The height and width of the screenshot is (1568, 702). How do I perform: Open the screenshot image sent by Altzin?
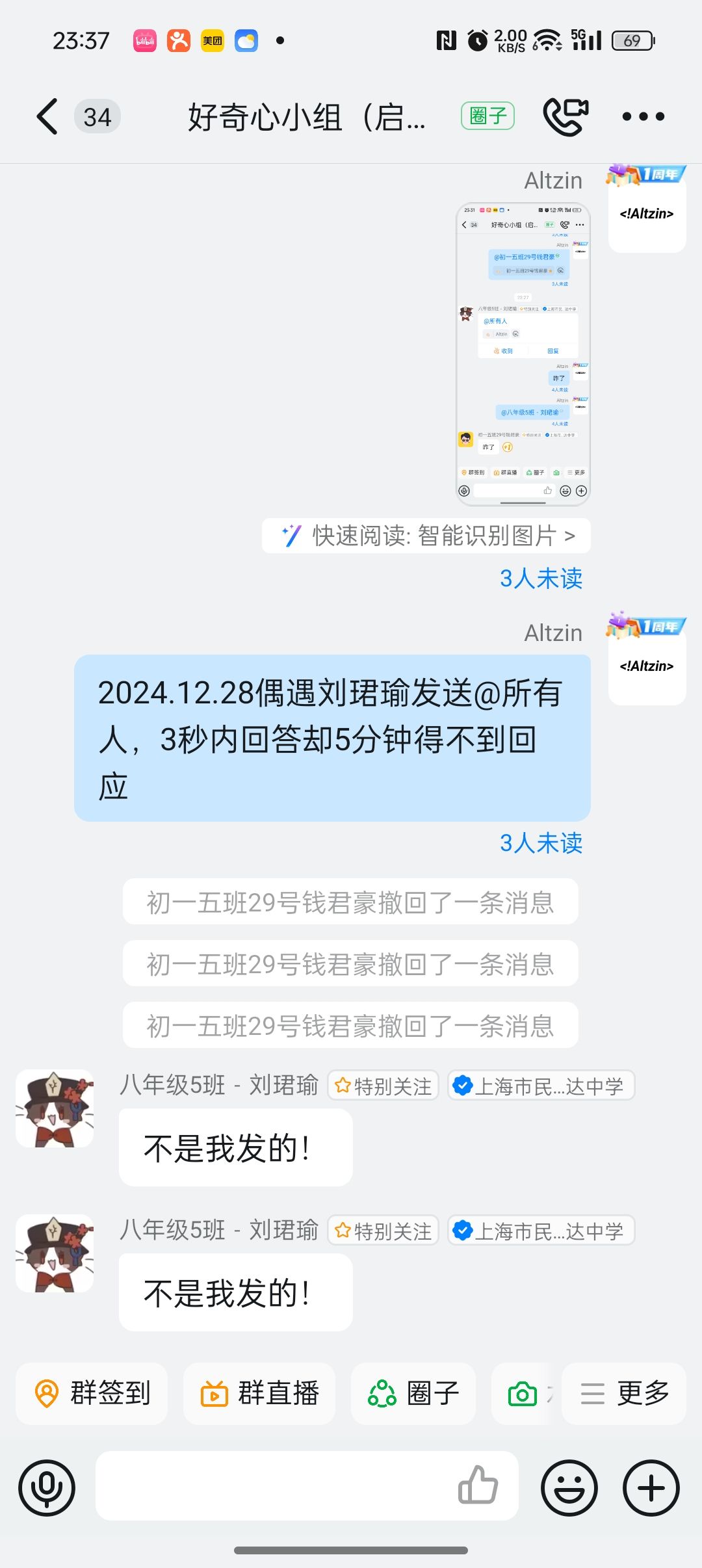[x=523, y=354]
